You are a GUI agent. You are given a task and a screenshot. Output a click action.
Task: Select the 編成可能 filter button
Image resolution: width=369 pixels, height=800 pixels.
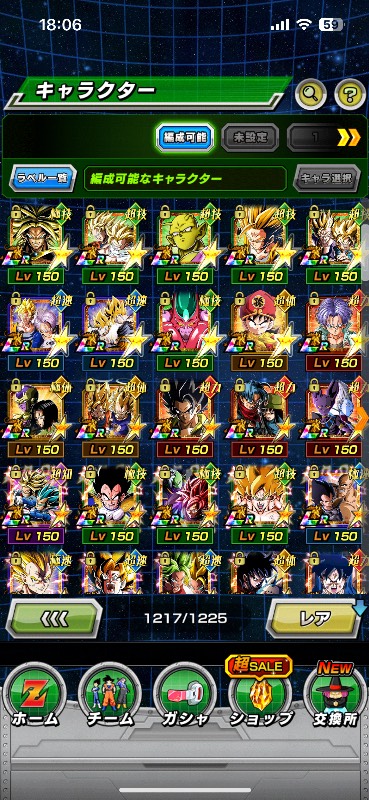(185, 137)
